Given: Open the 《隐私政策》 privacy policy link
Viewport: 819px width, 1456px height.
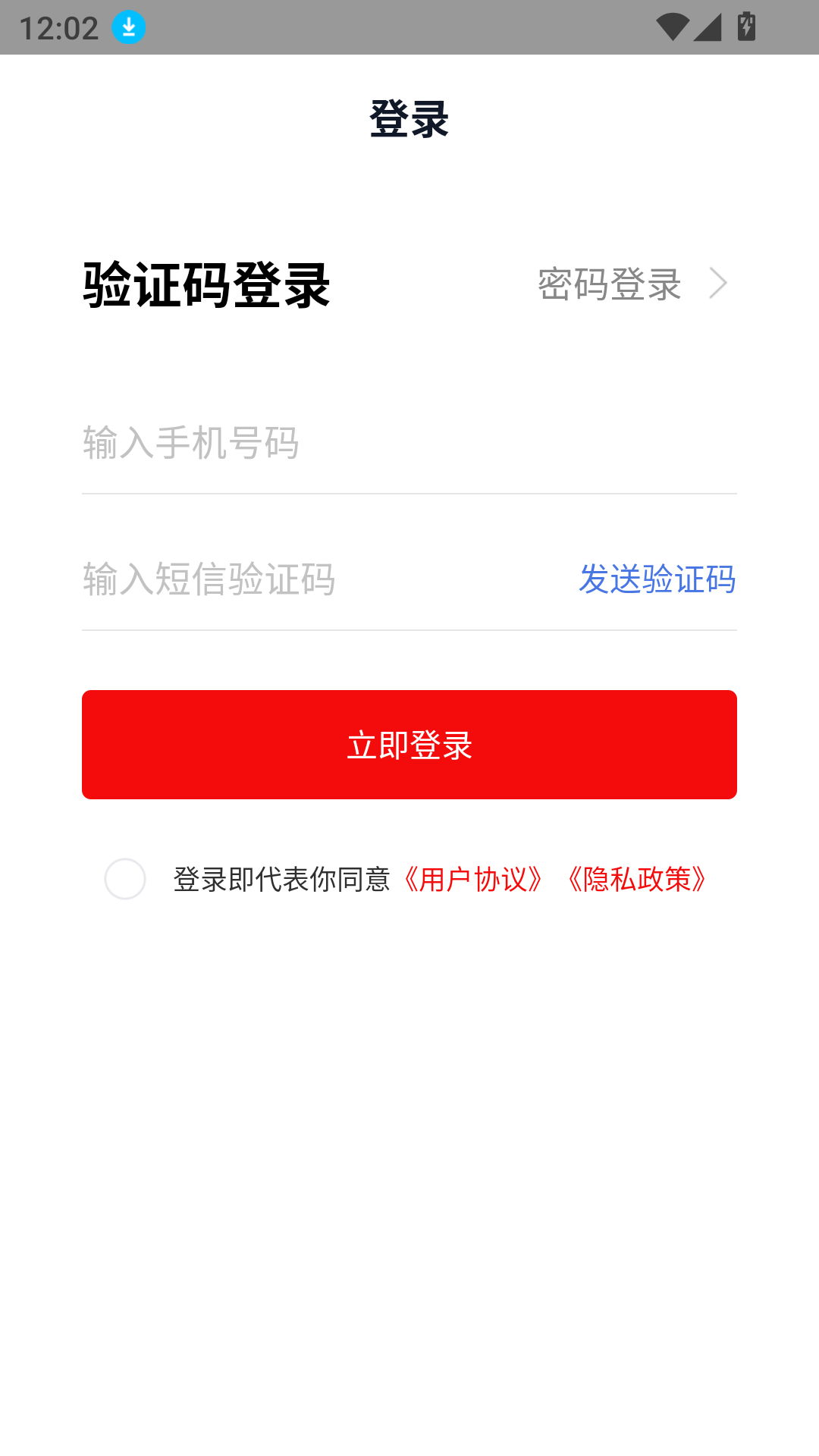Looking at the screenshot, I should [x=637, y=880].
